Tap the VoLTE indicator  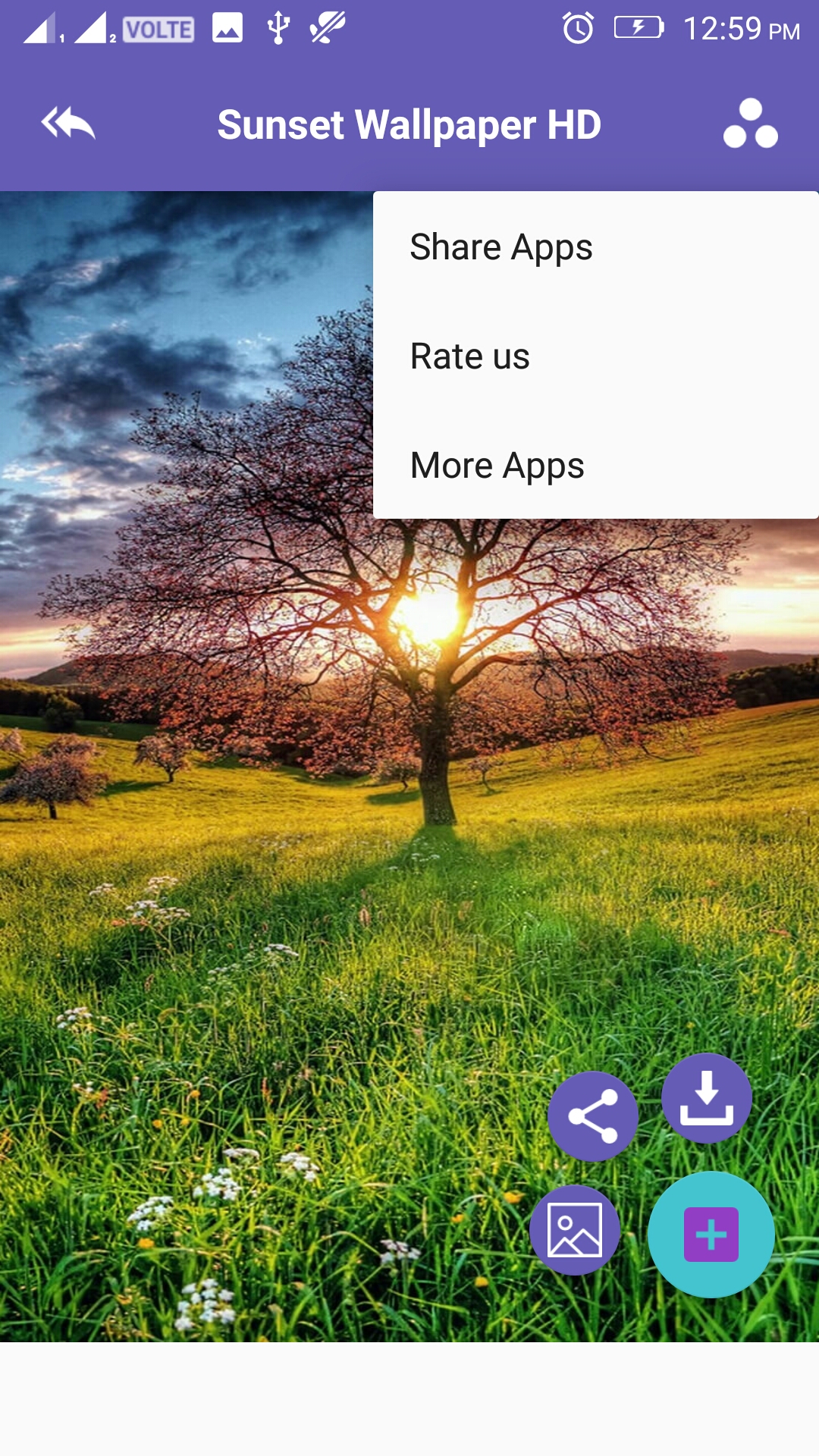(157, 29)
